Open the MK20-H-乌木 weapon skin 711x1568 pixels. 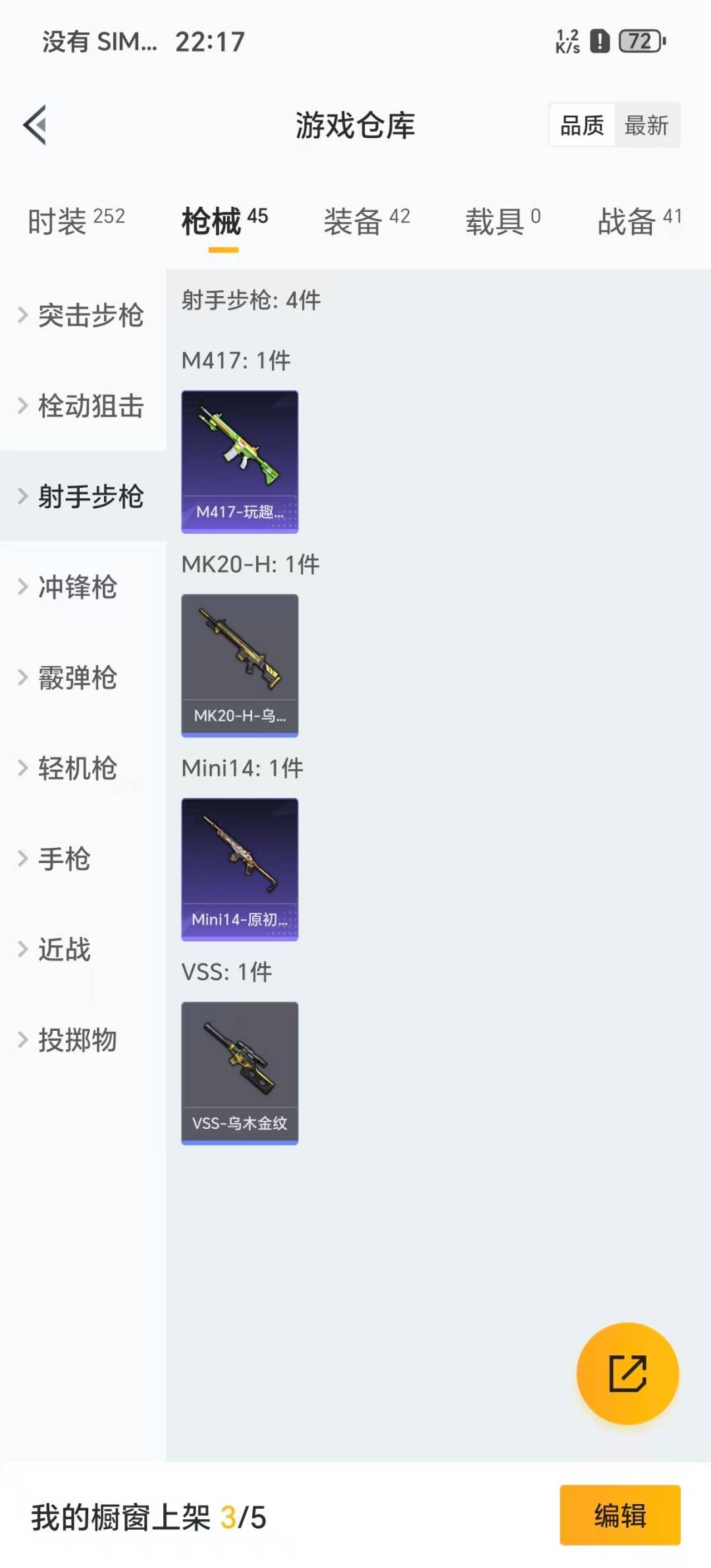[x=240, y=665]
